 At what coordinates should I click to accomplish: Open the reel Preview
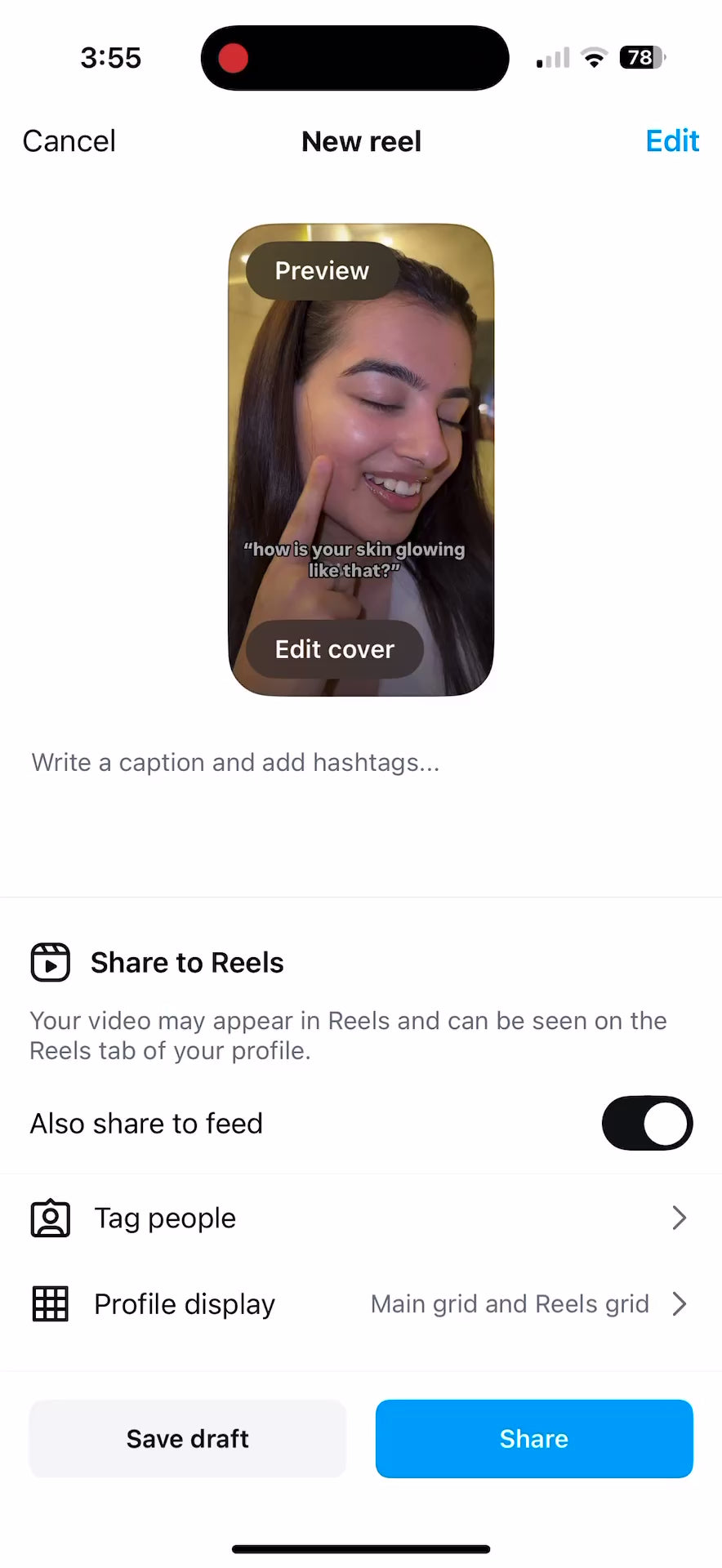322,271
